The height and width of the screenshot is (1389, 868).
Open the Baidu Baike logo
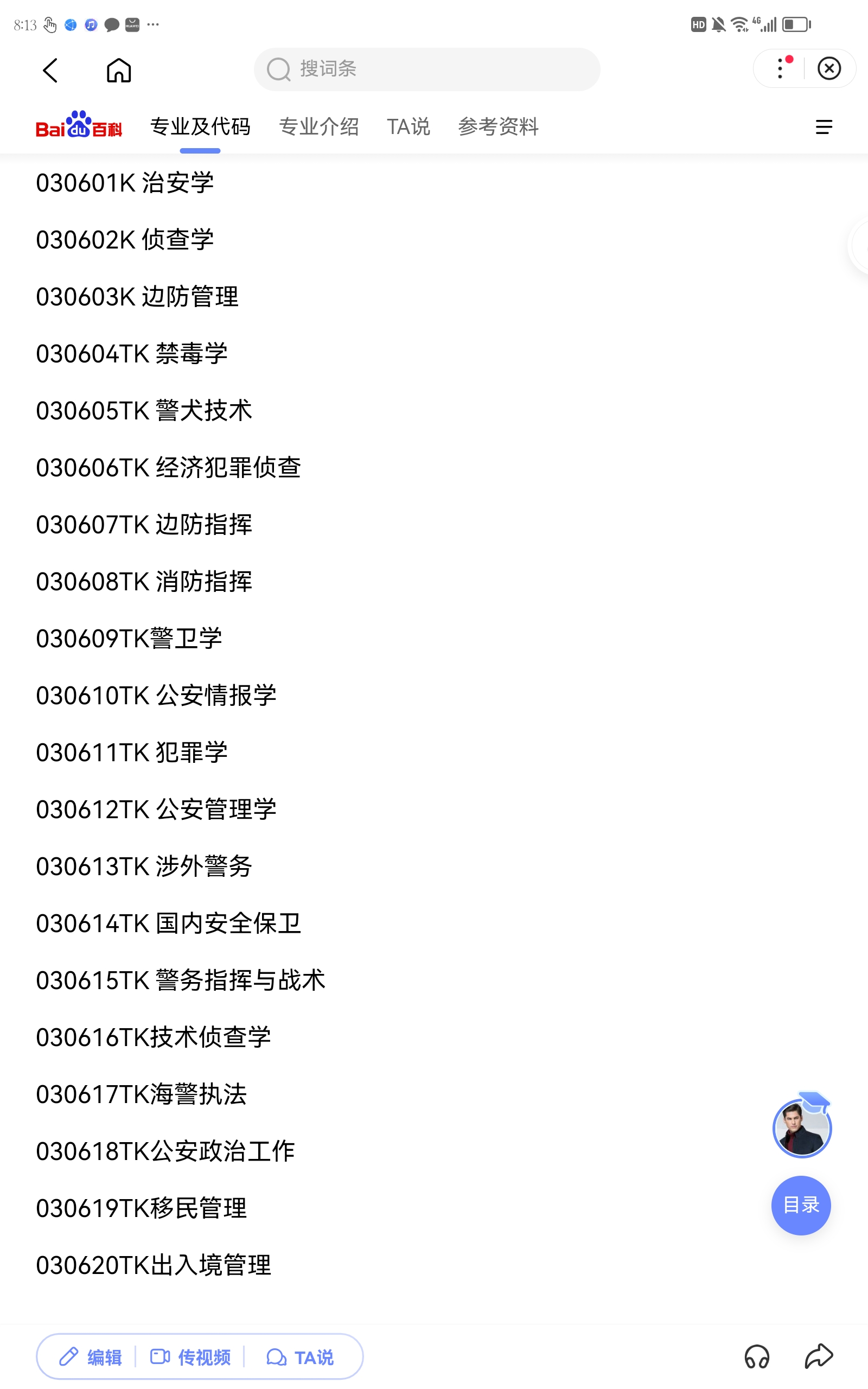pyautogui.click(x=79, y=125)
